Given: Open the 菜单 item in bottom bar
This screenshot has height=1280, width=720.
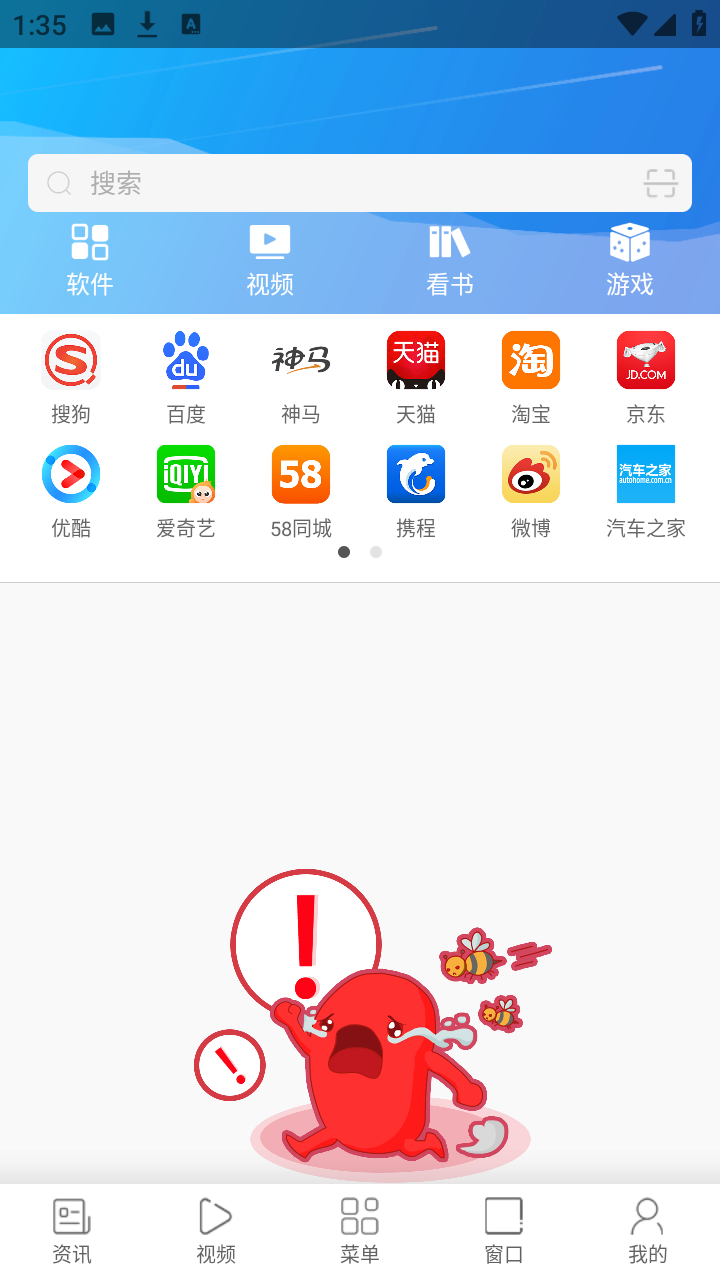Looking at the screenshot, I should click(x=360, y=1228).
